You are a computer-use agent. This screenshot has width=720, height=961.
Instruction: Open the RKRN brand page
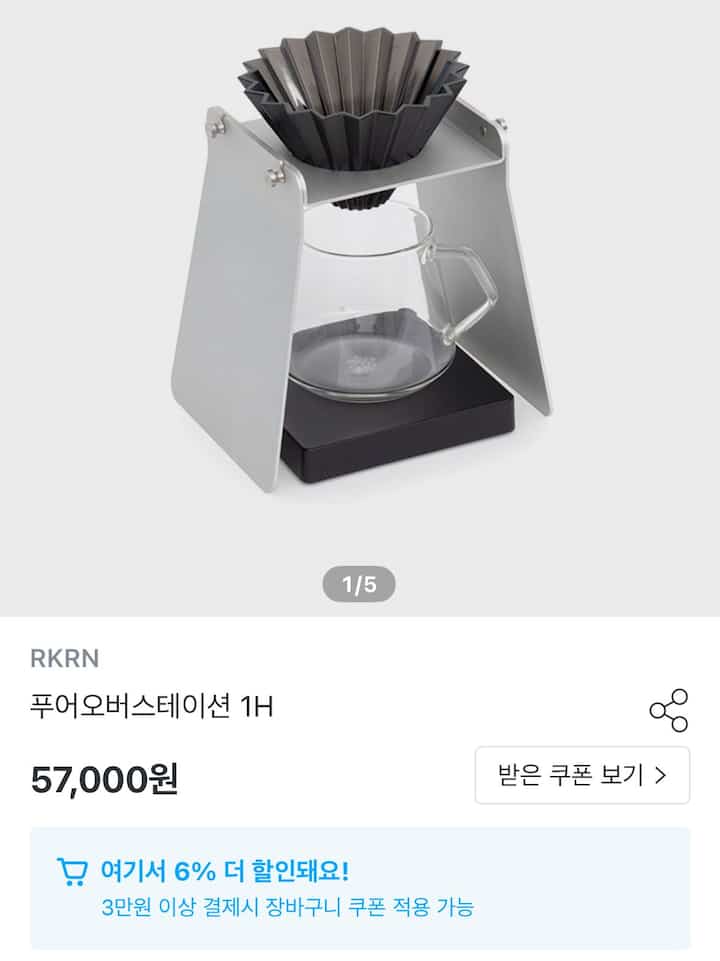[65, 659]
